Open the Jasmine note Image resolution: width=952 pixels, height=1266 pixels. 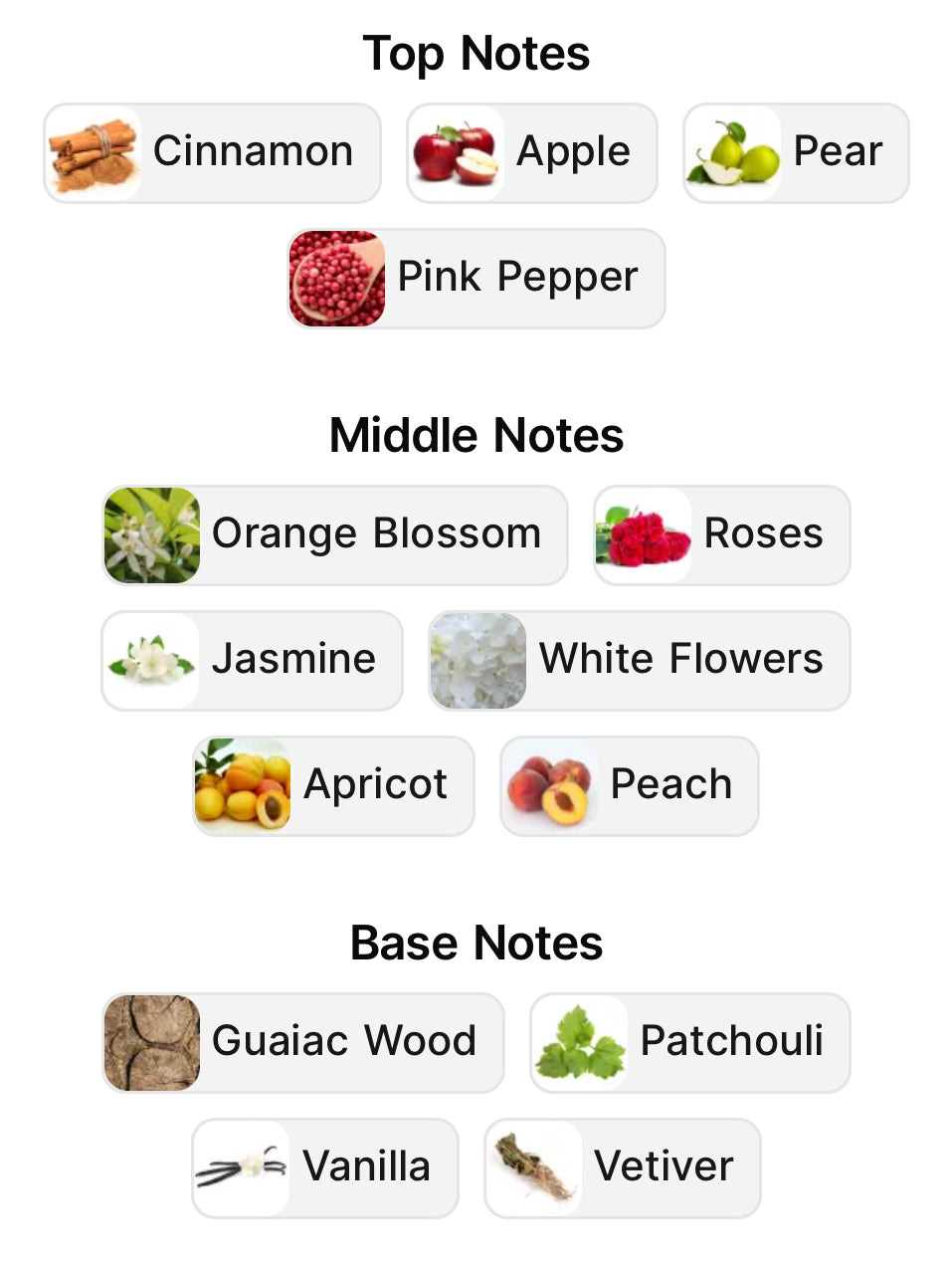252,661
